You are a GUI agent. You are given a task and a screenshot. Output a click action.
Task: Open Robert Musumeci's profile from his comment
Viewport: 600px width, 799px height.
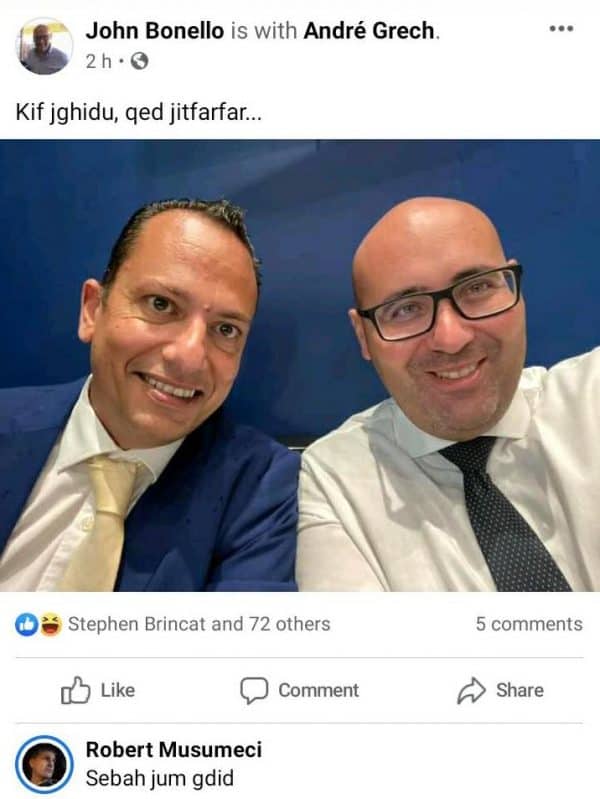coord(173,749)
